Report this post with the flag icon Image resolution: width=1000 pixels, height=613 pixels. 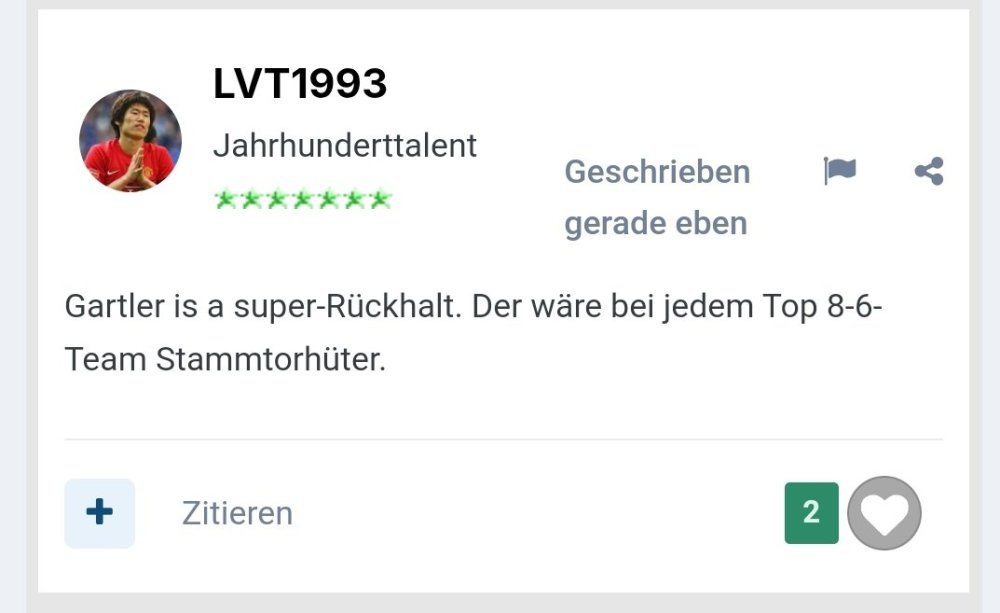click(839, 172)
